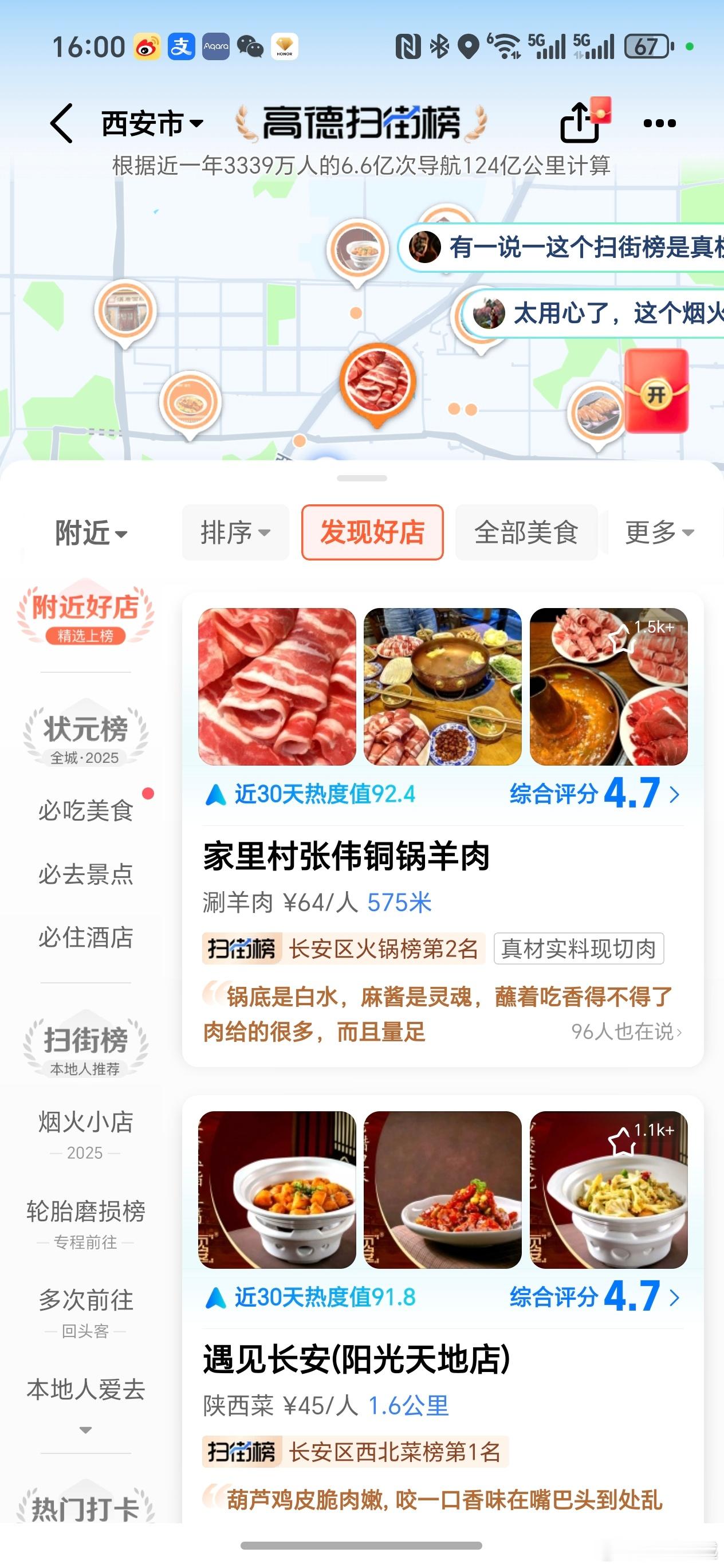The width and height of the screenshot is (724, 1568).
Task: Expand the 更多 filter options
Action: click(659, 532)
